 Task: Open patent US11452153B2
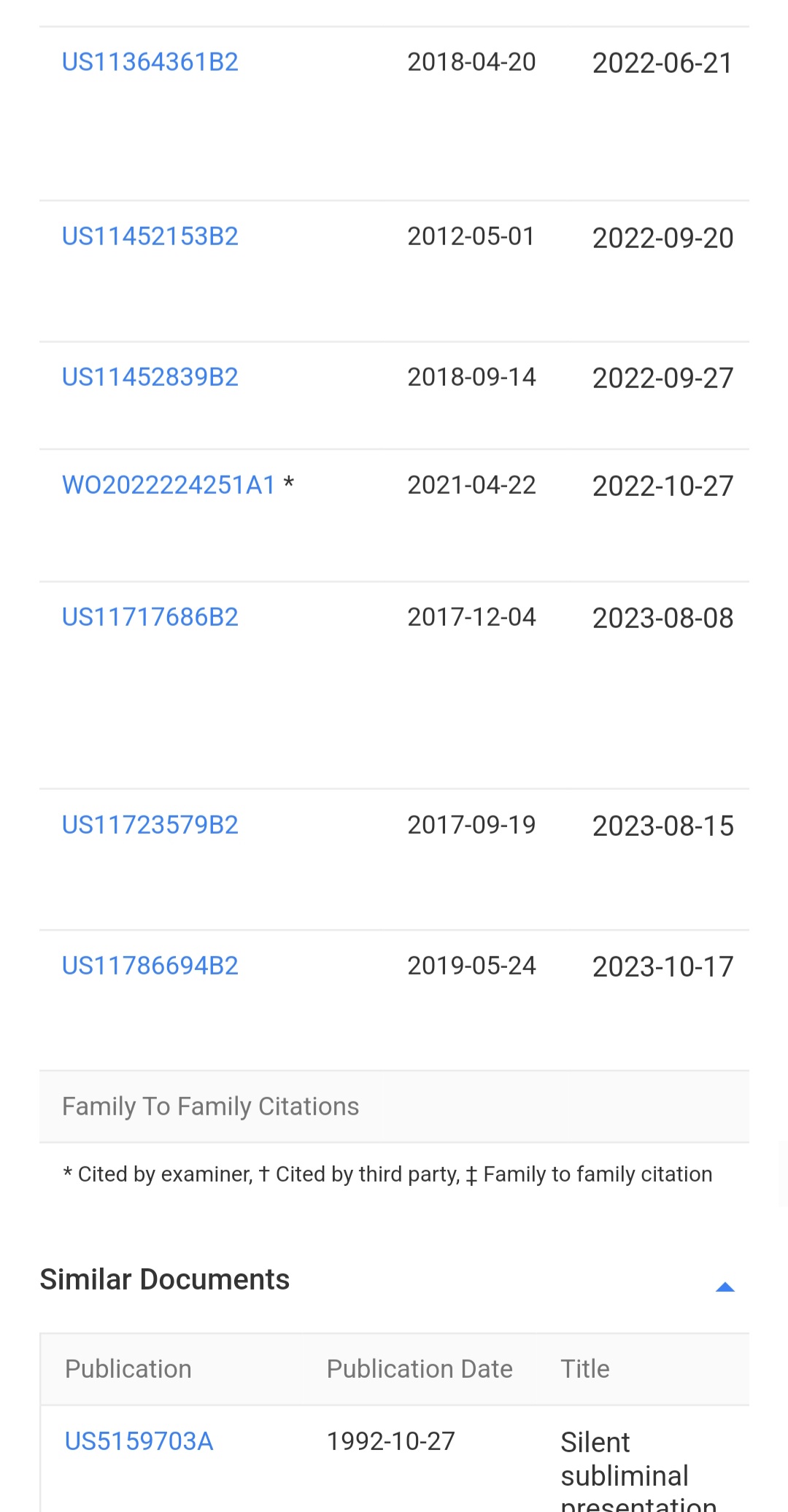[x=150, y=236]
